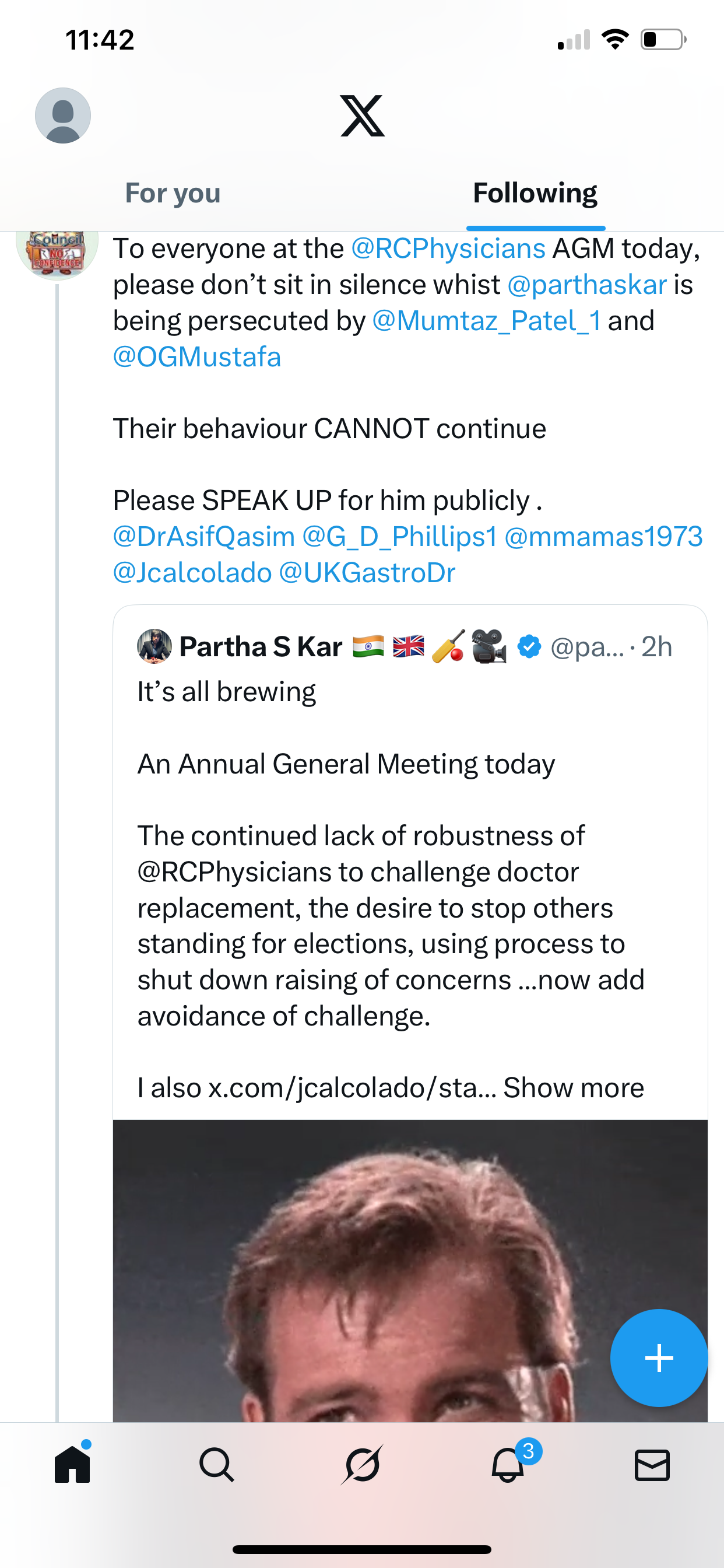
Task: Expand quoted post with Show more
Action: 573,1087
